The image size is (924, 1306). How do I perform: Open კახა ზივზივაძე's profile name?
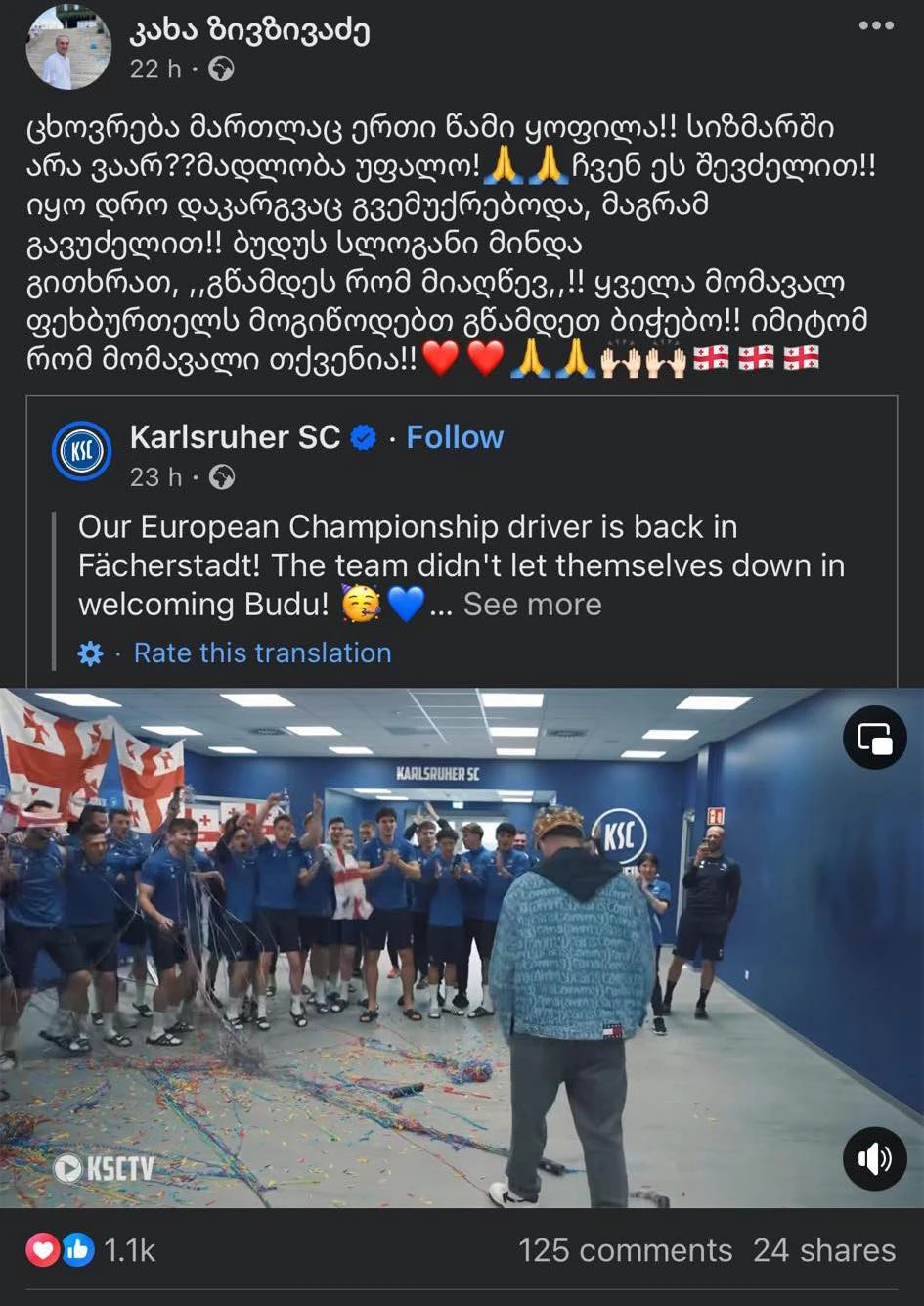(249, 30)
